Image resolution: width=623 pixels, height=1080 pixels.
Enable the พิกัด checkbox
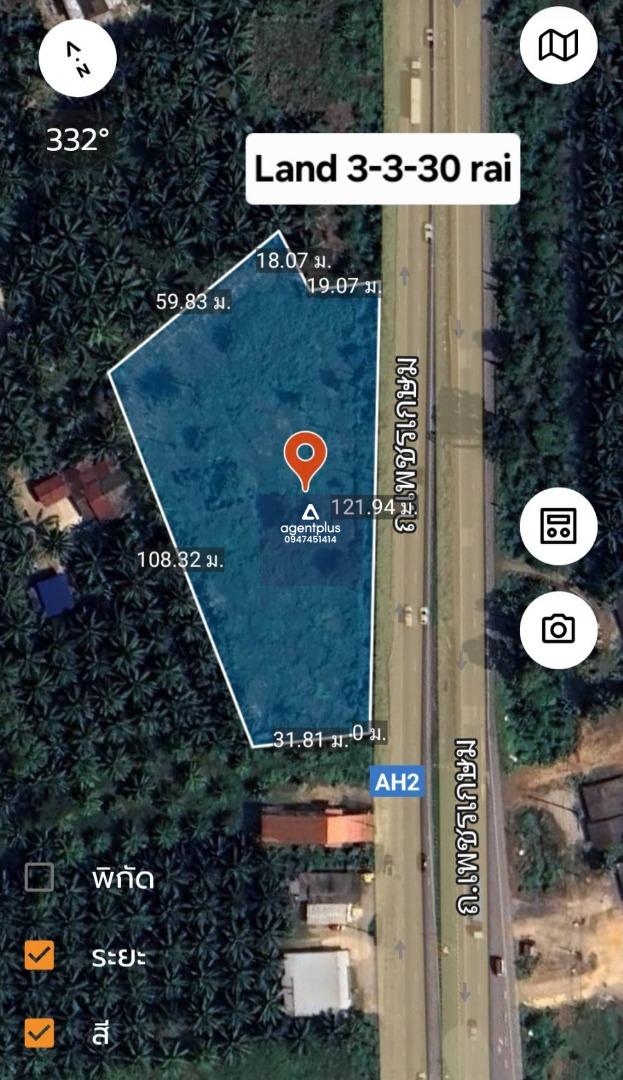tap(39, 878)
